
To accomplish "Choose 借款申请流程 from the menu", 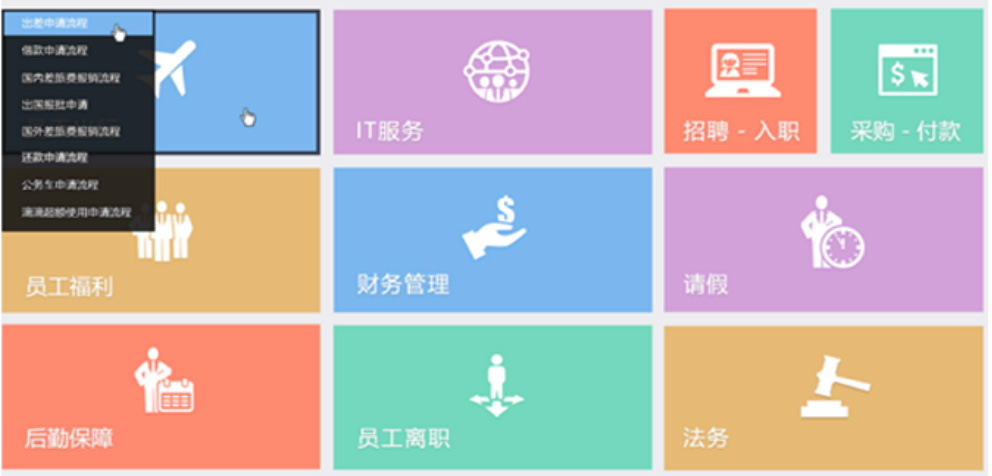I will [x=55, y=49].
